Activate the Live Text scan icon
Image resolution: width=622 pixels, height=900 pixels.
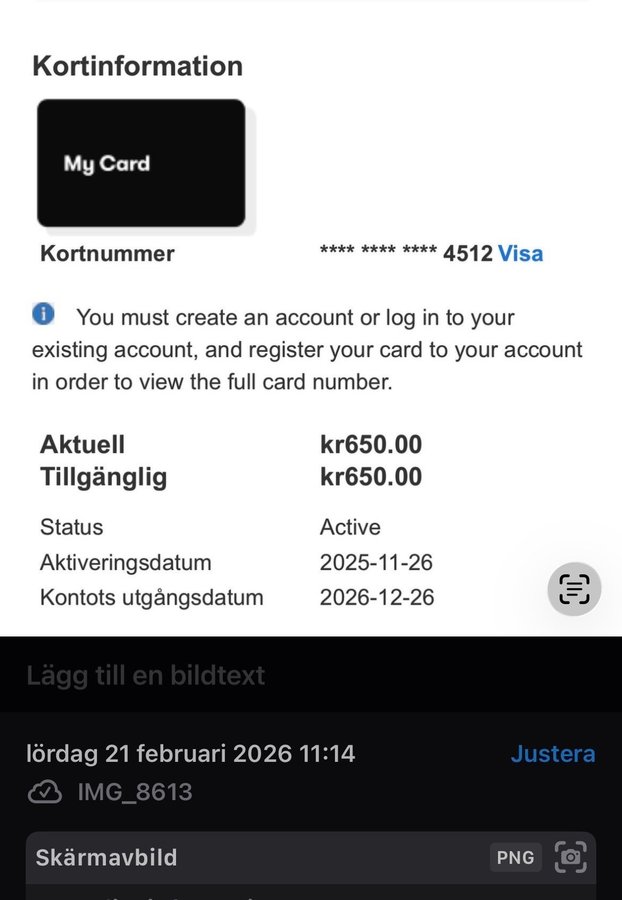coord(574,589)
